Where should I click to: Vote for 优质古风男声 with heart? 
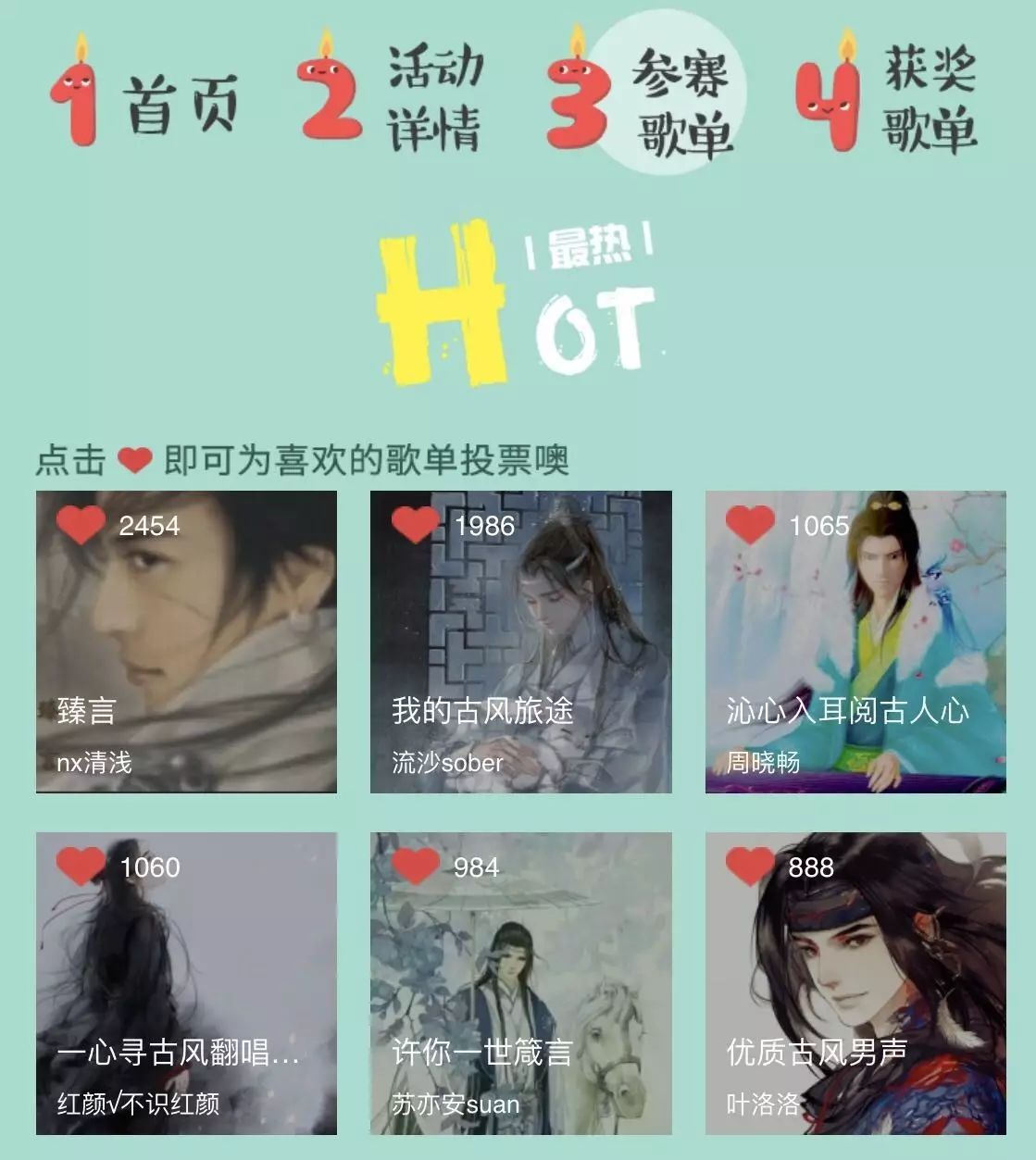[x=750, y=867]
